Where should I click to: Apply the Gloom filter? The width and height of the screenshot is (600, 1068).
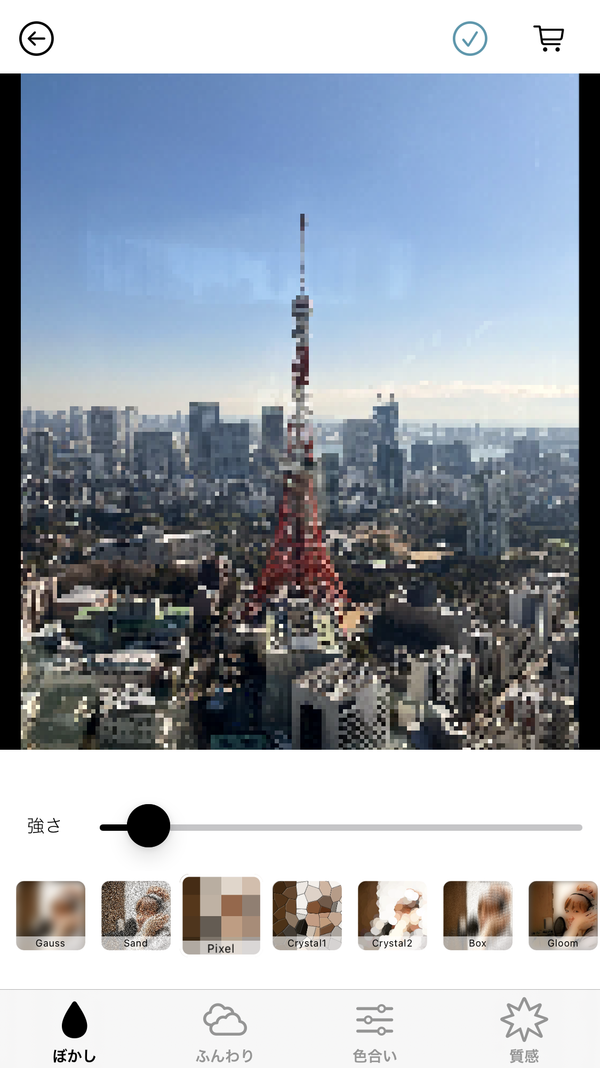563,915
